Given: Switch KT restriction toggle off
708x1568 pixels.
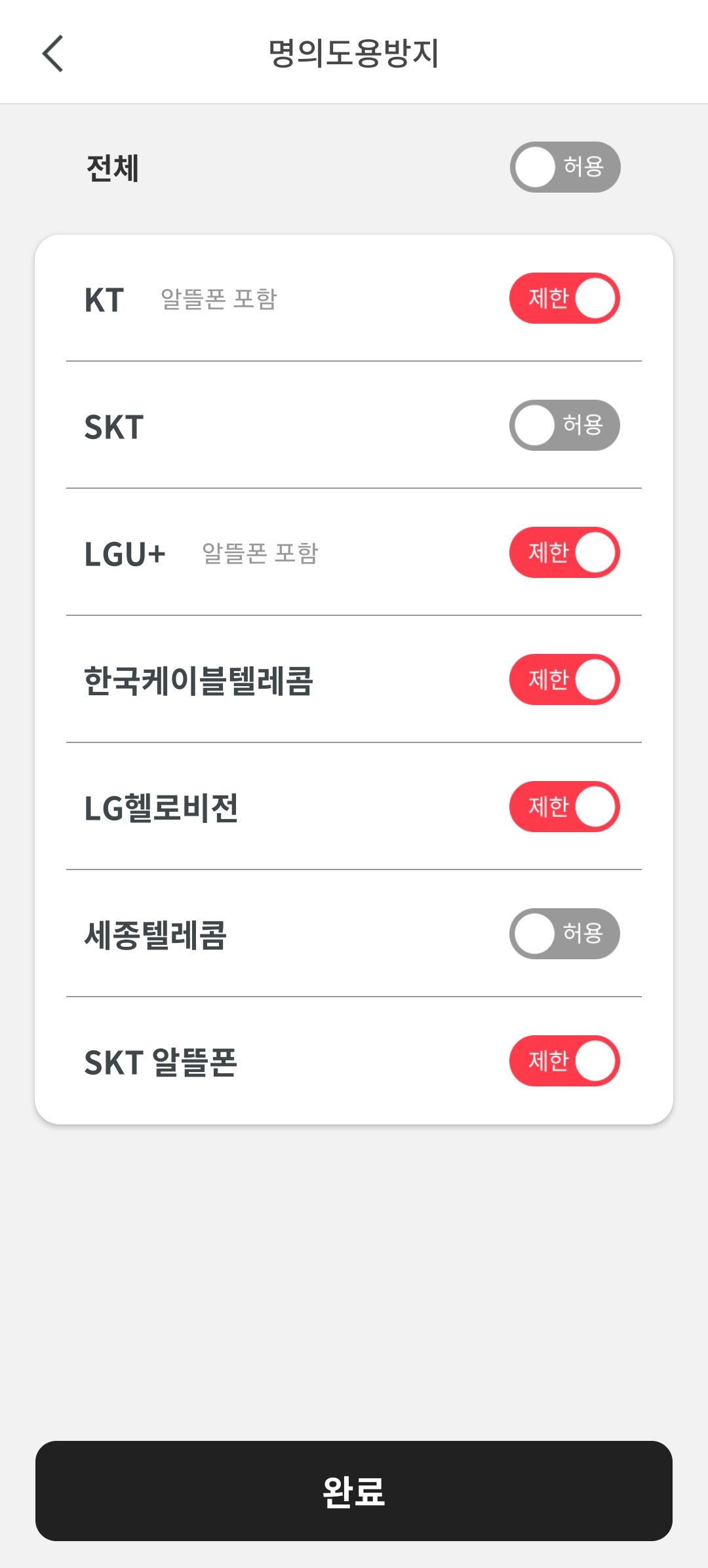Looking at the screenshot, I should click(564, 298).
